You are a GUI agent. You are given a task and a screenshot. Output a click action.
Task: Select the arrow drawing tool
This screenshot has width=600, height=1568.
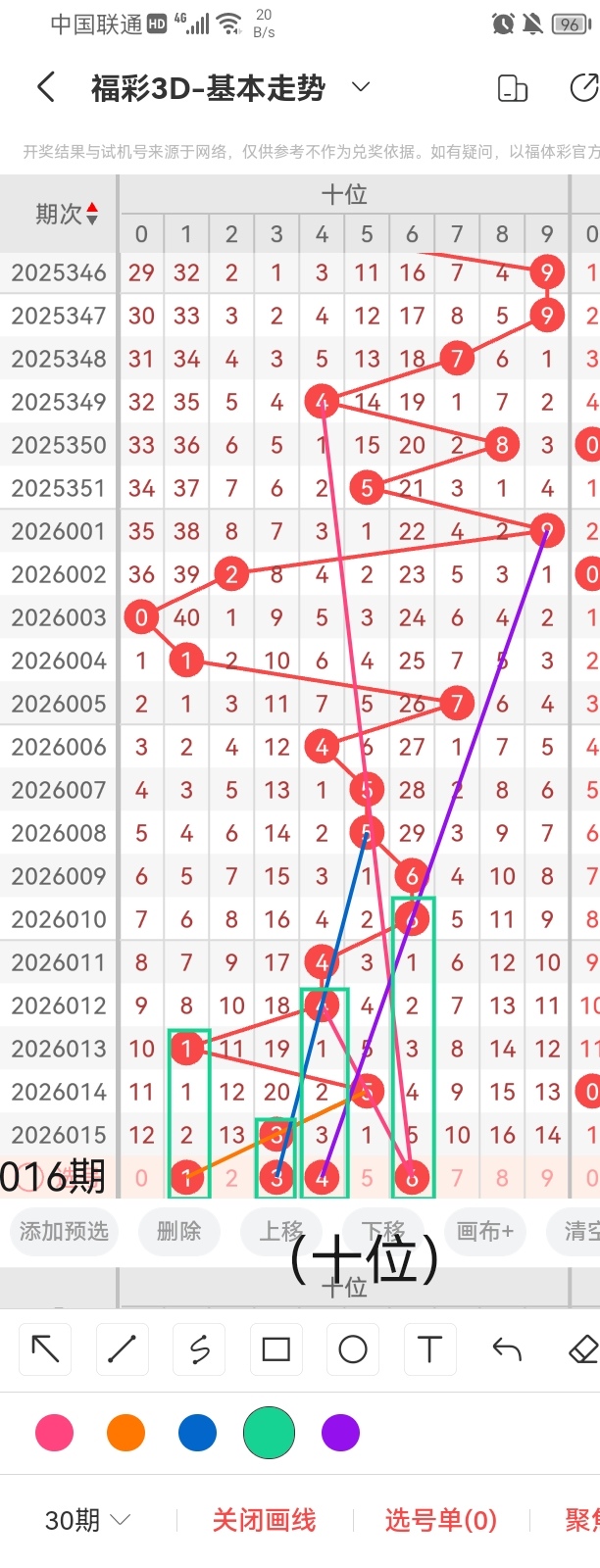[x=45, y=1349]
